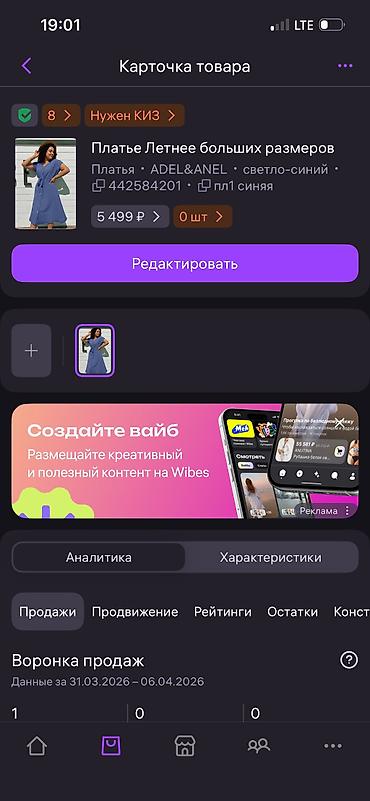370x801 pixels.
Task: Go to the home tab
Action: point(37,746)
